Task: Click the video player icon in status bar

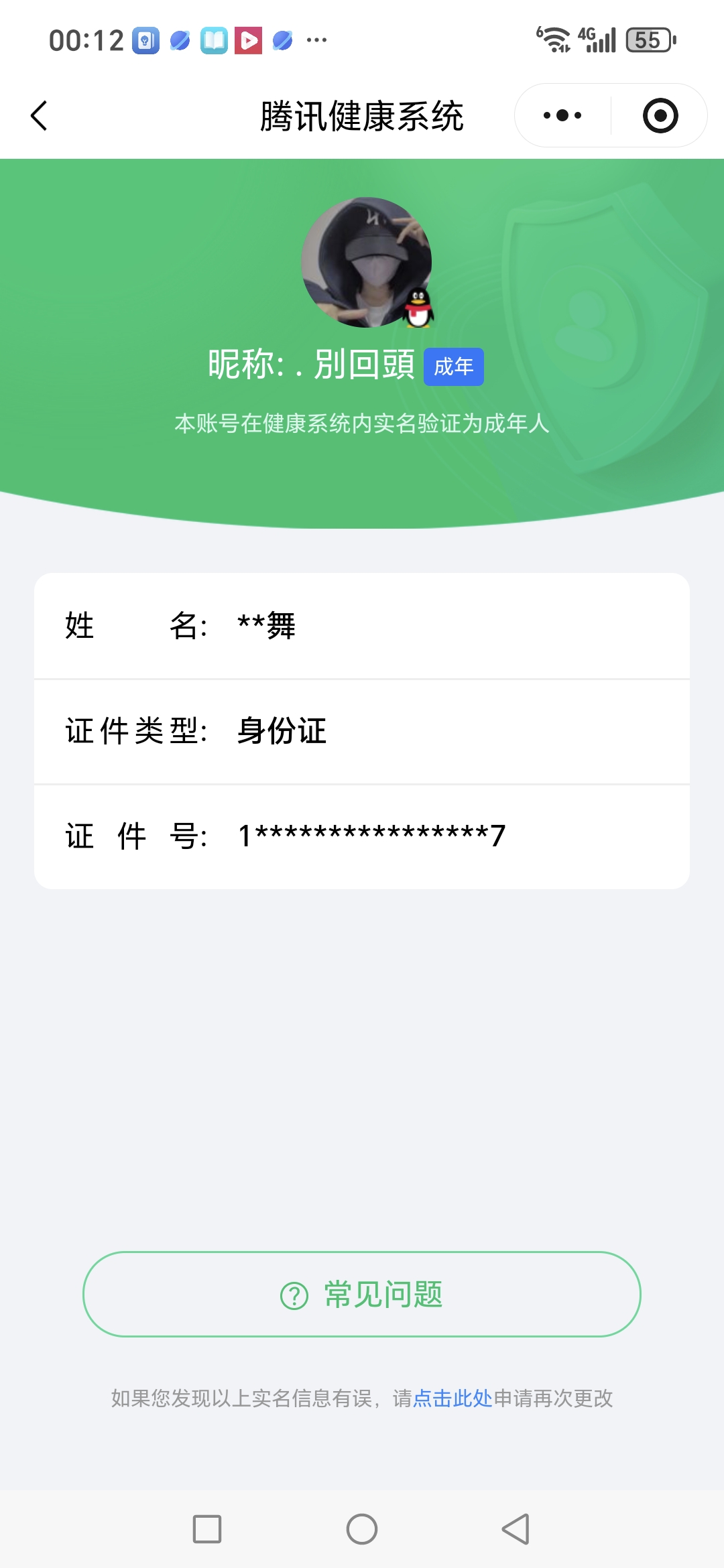Action: 249,42
